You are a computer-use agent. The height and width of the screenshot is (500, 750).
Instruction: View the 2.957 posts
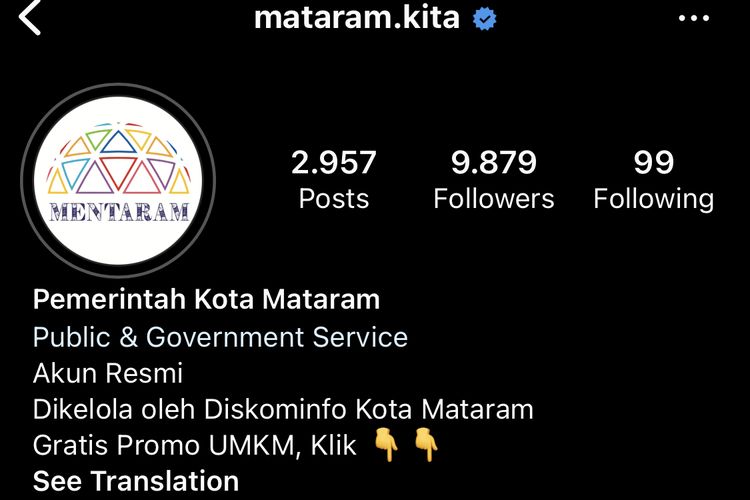tap(334, 180)
